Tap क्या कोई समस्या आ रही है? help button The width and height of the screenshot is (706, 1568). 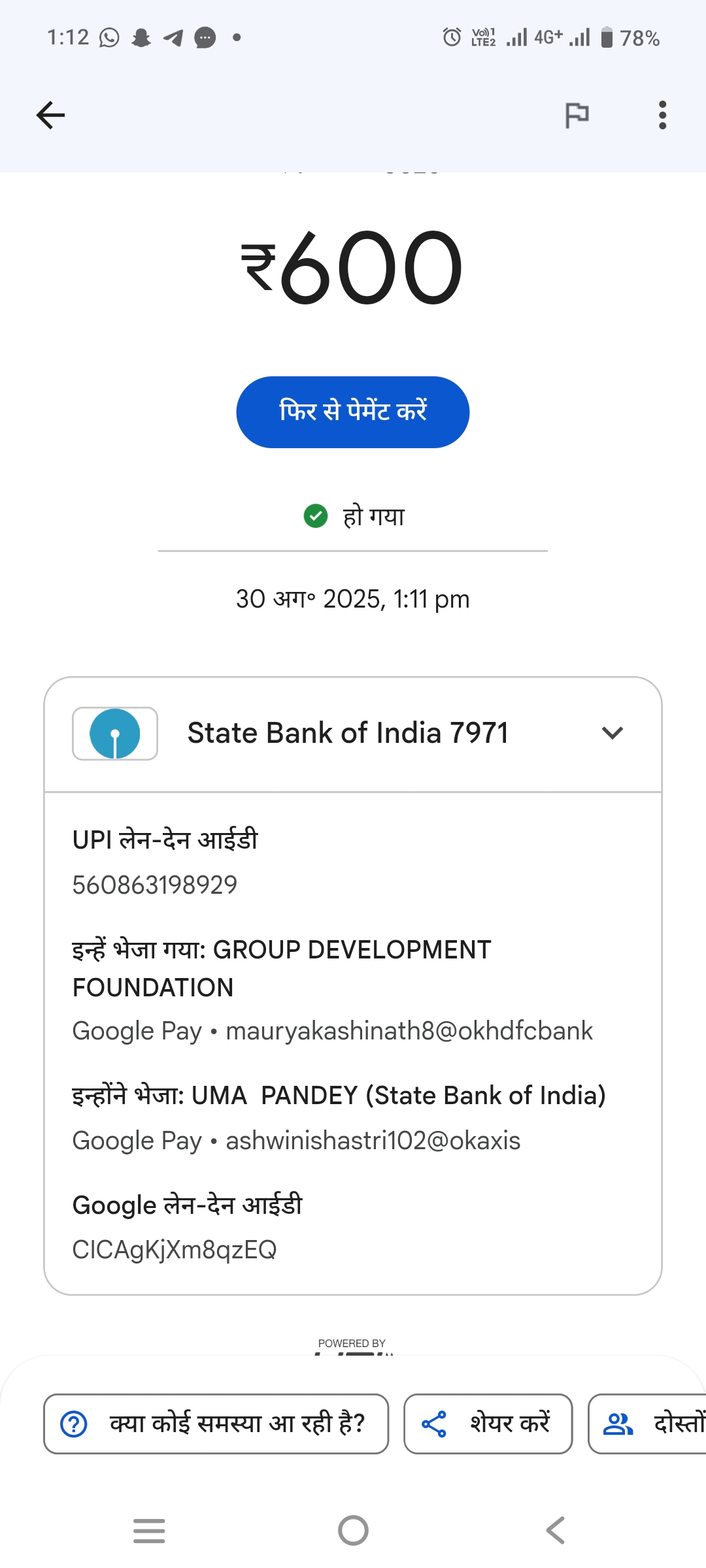click(x=216, y=1424)
